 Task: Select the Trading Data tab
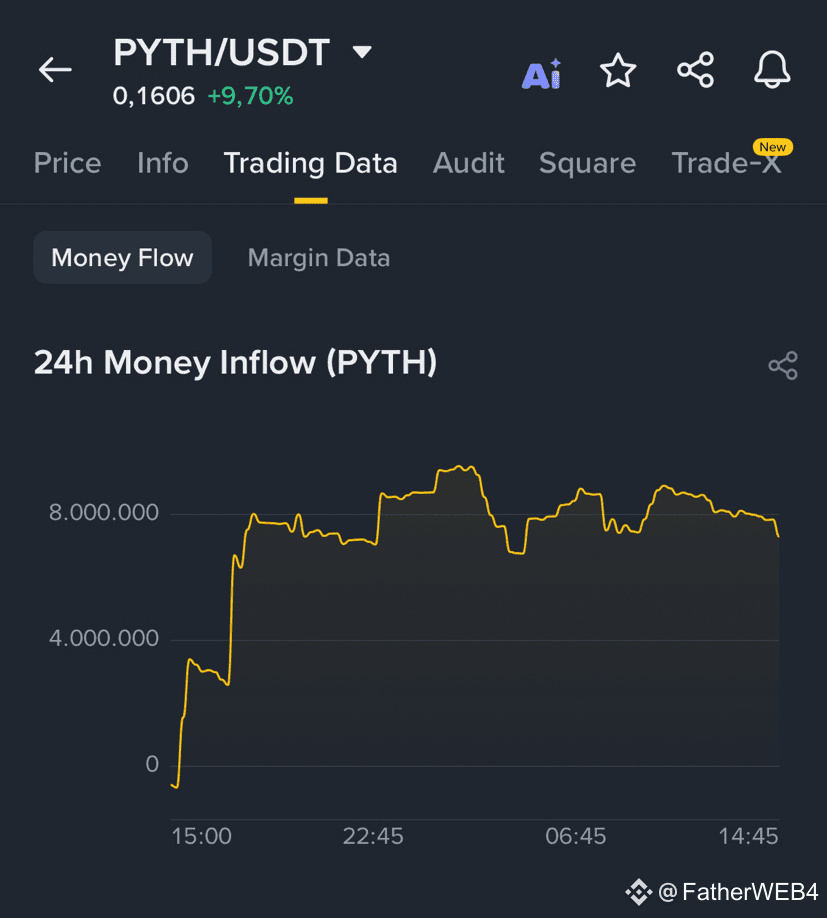[x=310, y=163]
